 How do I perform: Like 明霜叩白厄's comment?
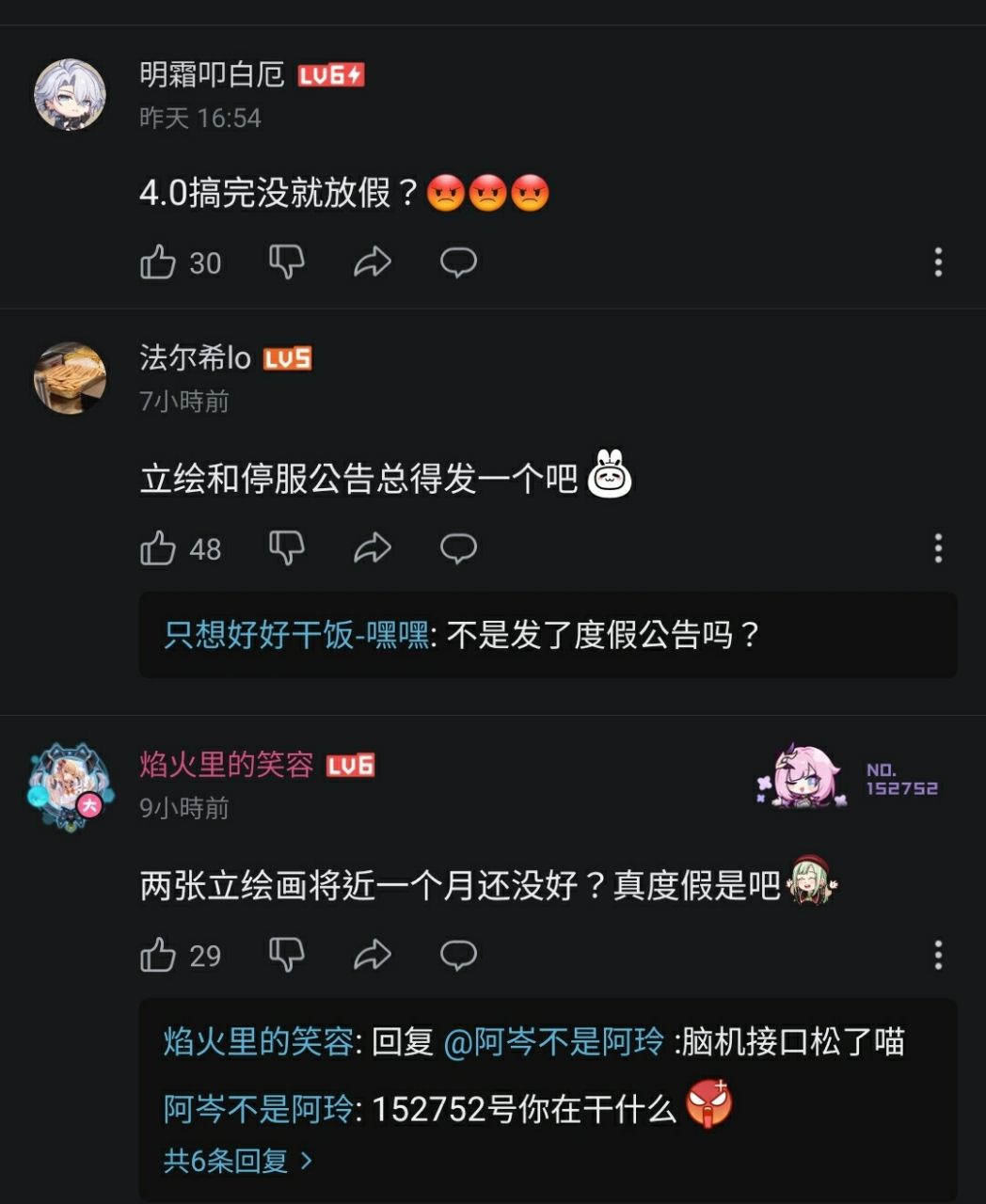point(158,262)
